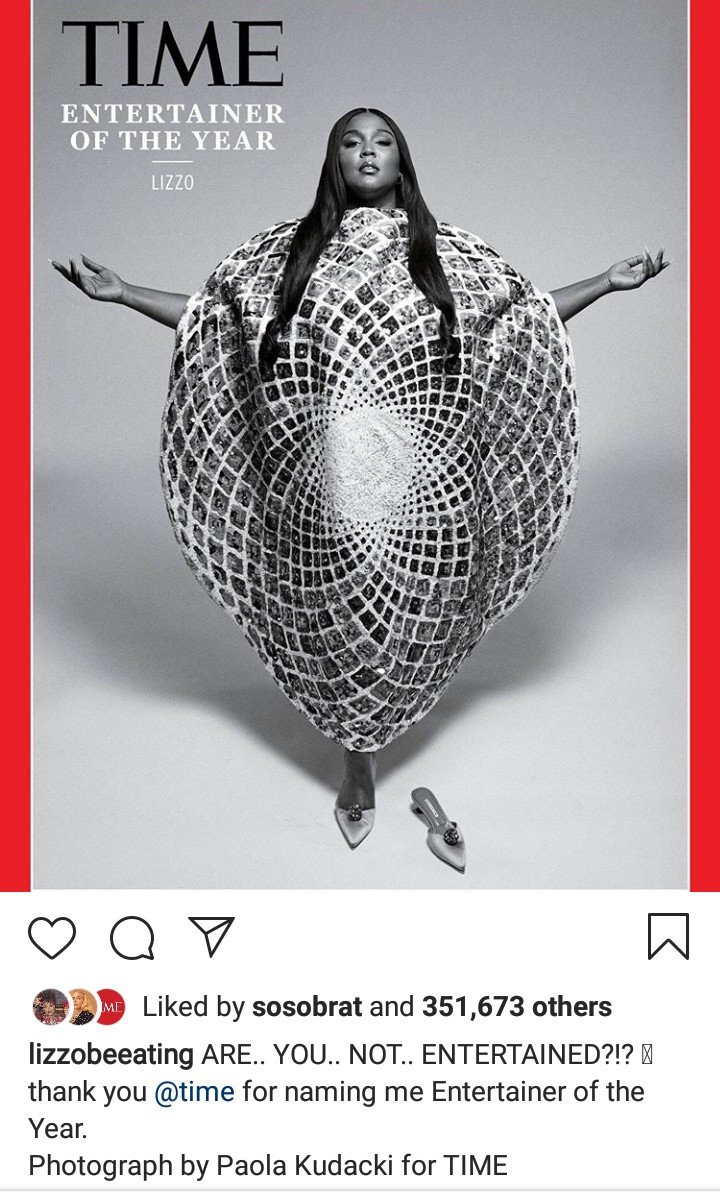Viewport: 720px width, 1192px height.
Task: Open sosobrat's profile from the likes line
Action: 307,1007
